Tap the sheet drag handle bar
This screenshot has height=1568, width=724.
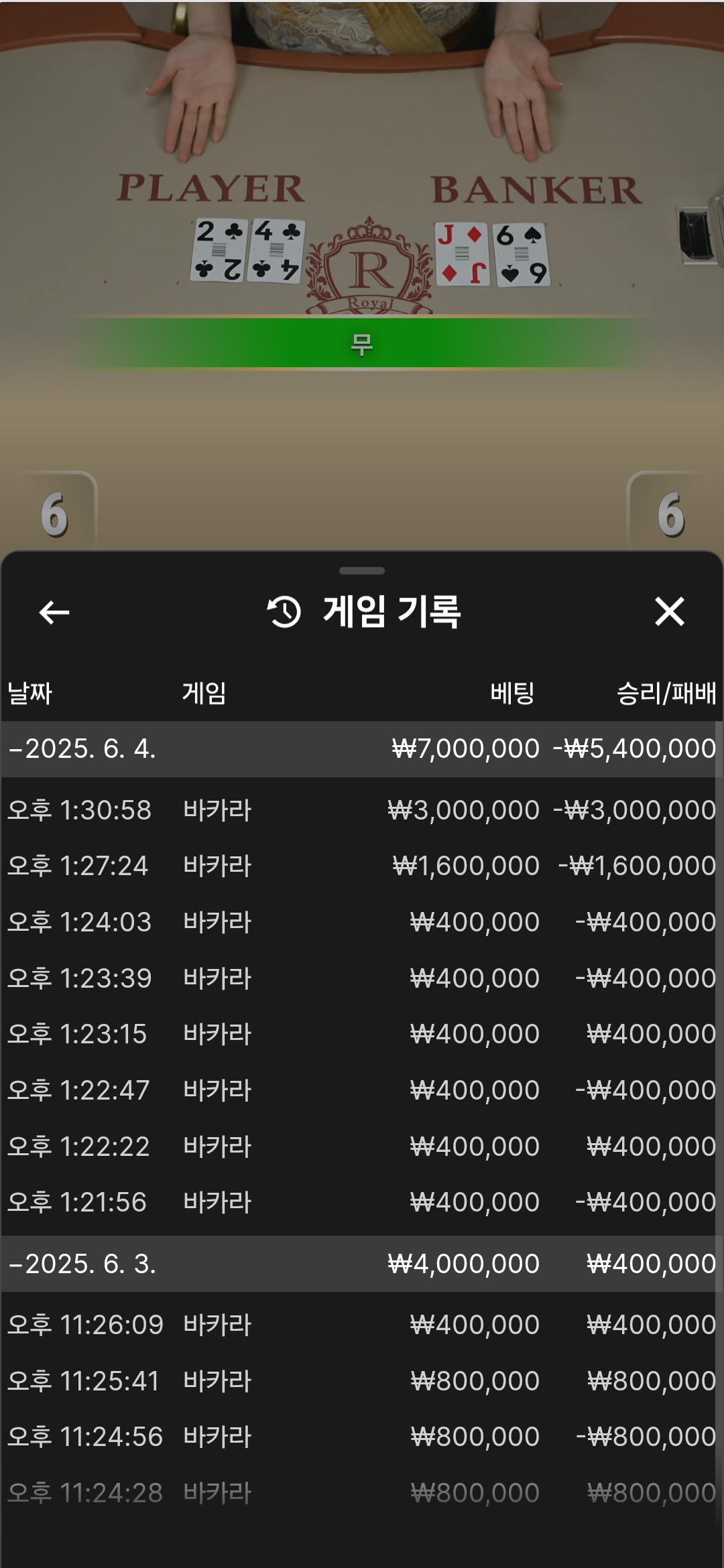(x=362, y=571)
